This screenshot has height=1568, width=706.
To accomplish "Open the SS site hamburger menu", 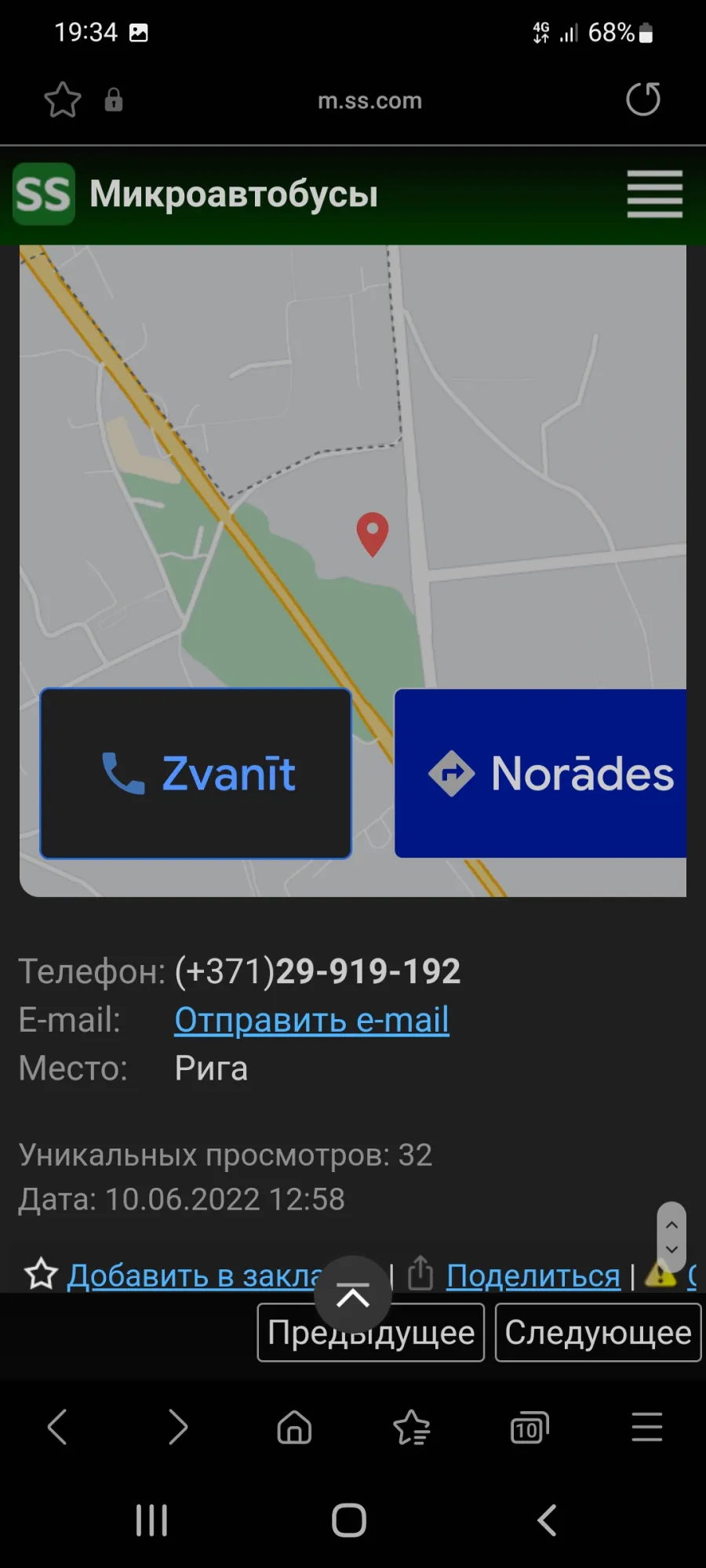I will (x=654, y=194).
